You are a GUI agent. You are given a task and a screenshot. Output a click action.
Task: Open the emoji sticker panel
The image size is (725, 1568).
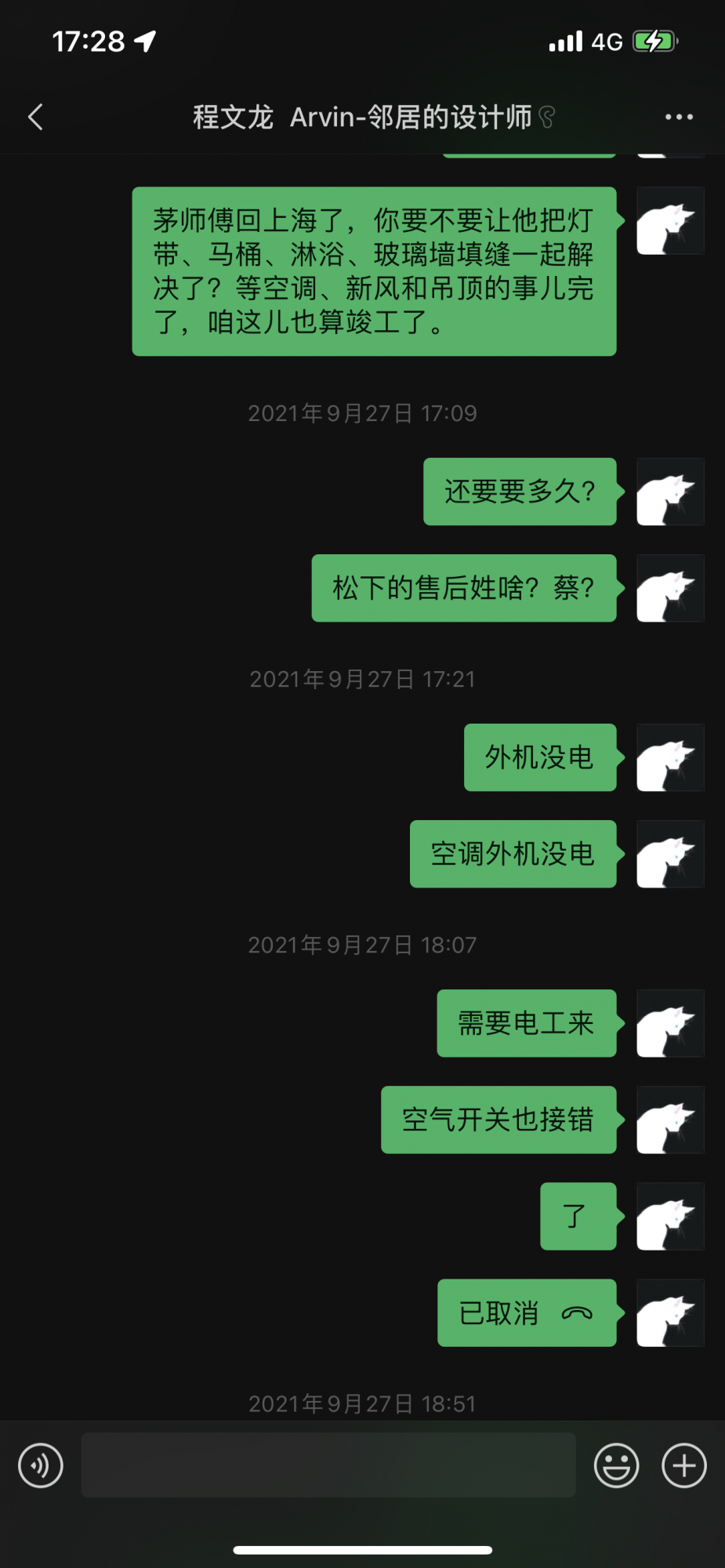616,1465
